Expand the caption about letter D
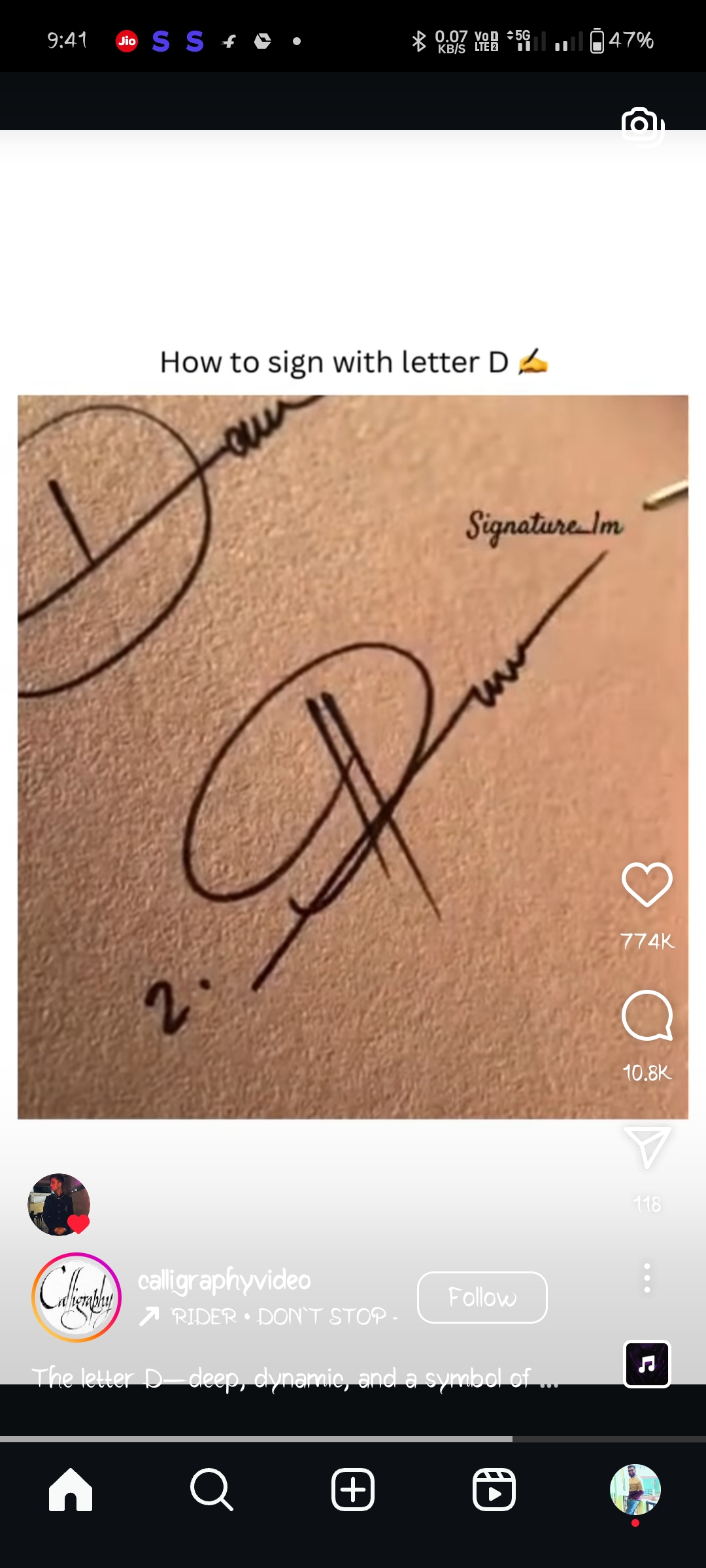 295,1377
